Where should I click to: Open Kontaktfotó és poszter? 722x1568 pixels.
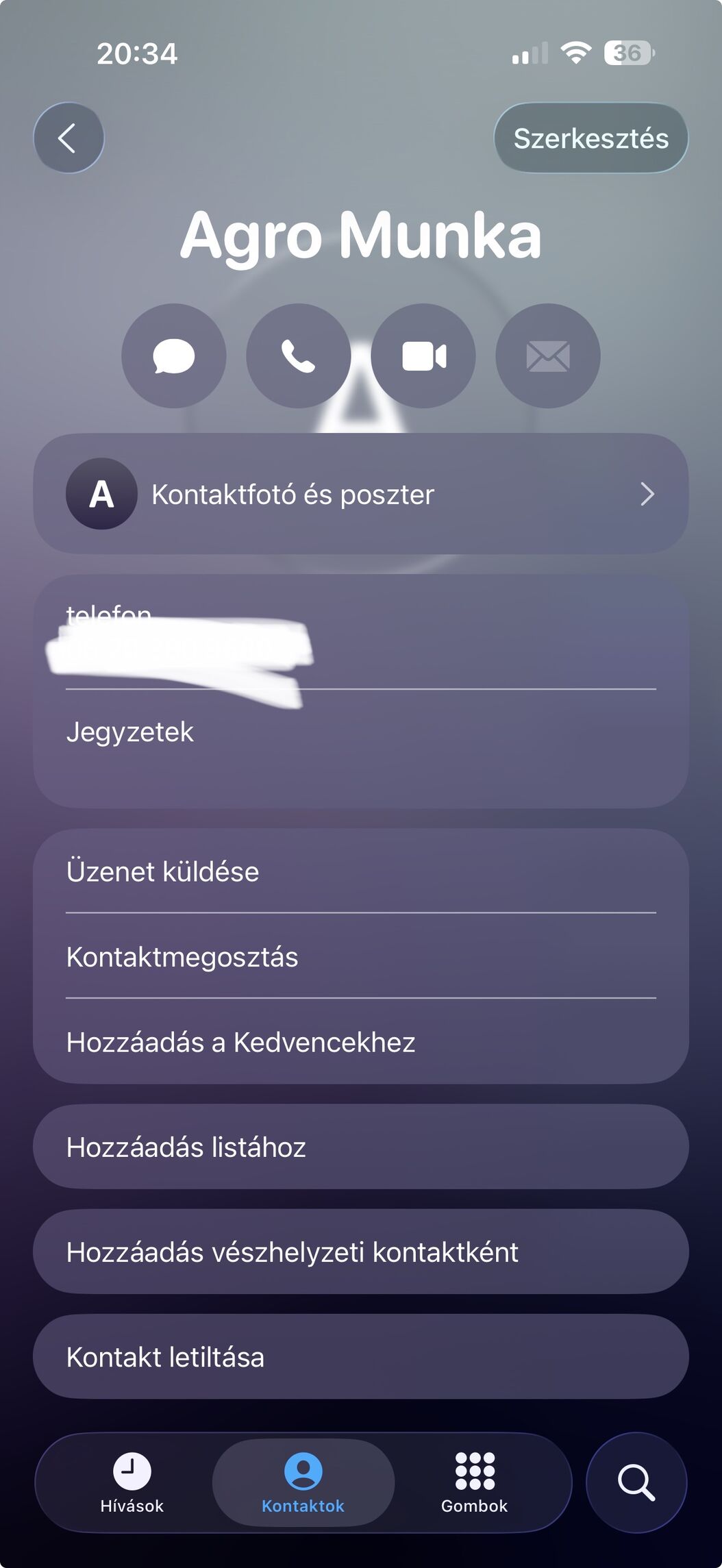(x=361, y=494)
